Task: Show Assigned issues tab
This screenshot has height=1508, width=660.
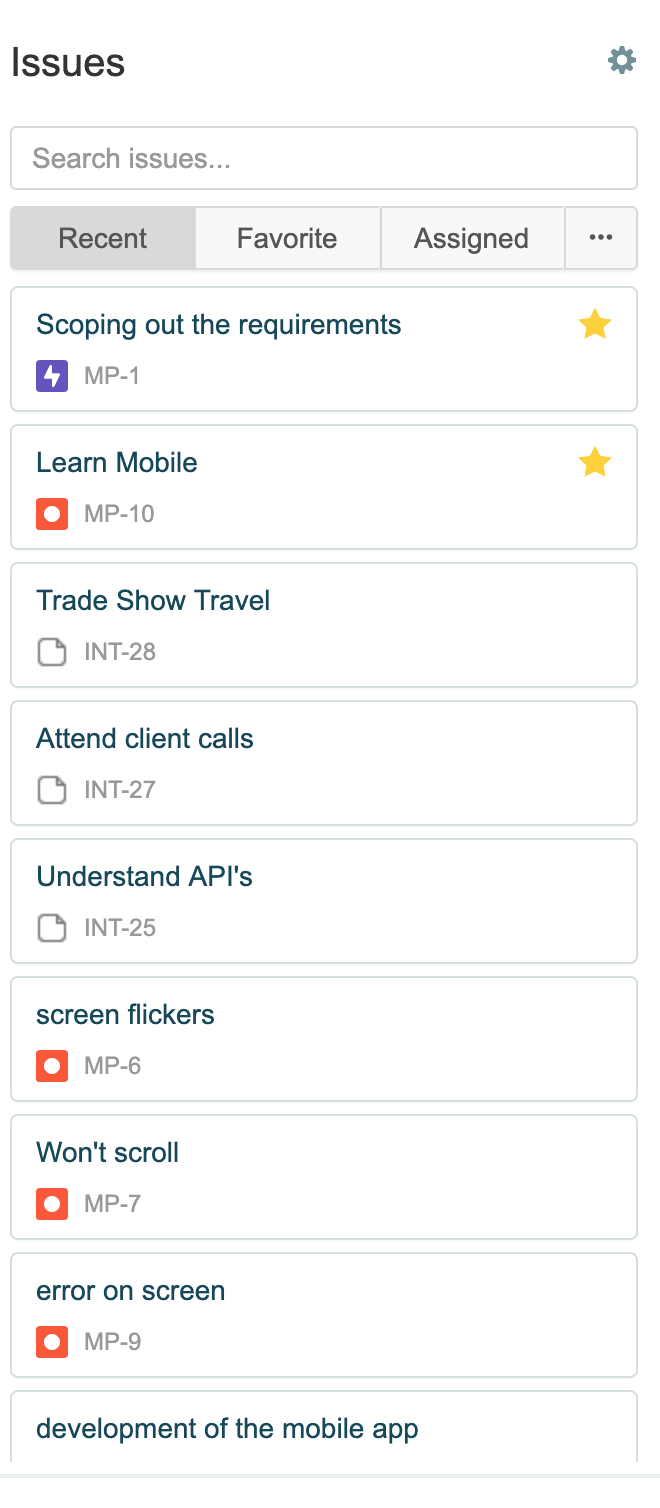Action: (x=471, y=238)
